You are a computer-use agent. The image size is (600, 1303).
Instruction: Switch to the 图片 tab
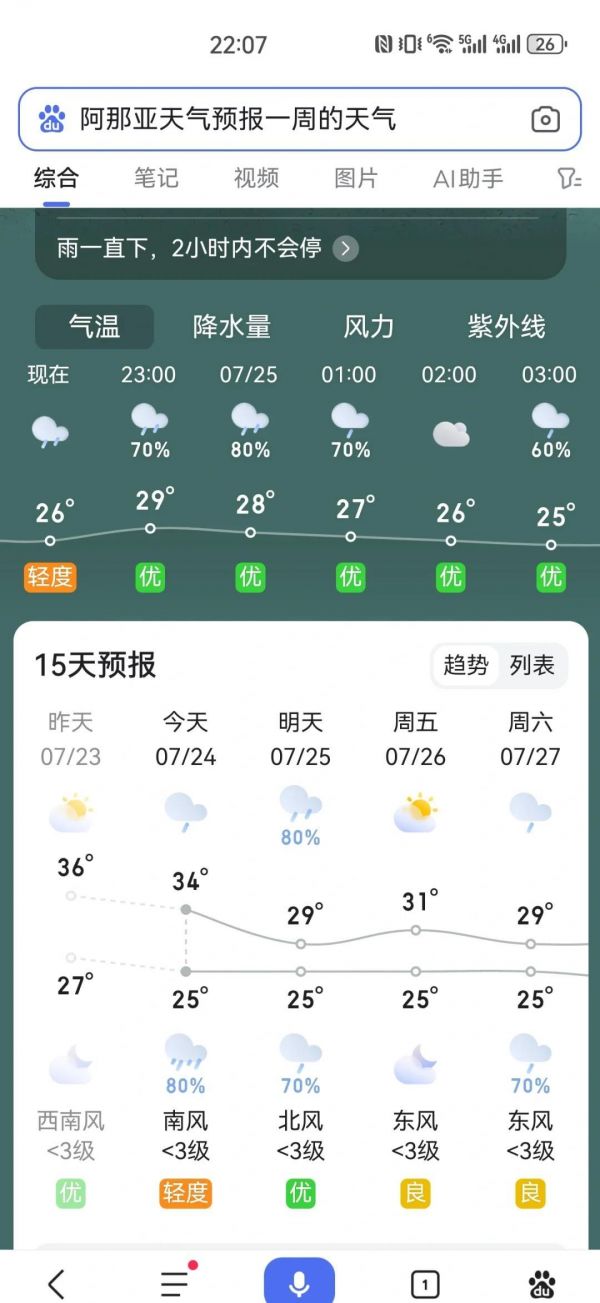click(x=356, y=178)
